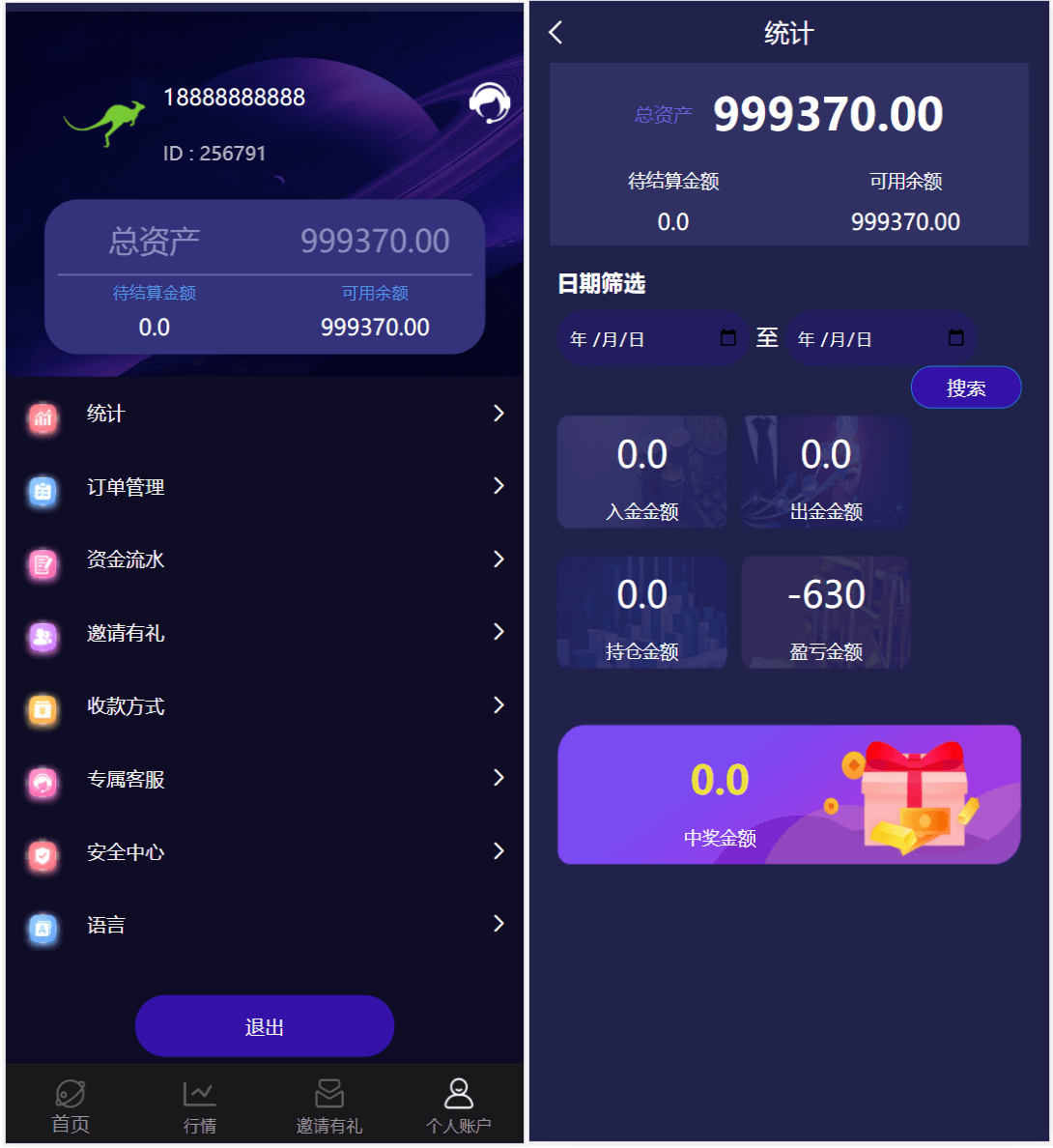Open 专属客服 dedicated support
Viewport: 1053px width, 1148px height.
pos(264,780)
